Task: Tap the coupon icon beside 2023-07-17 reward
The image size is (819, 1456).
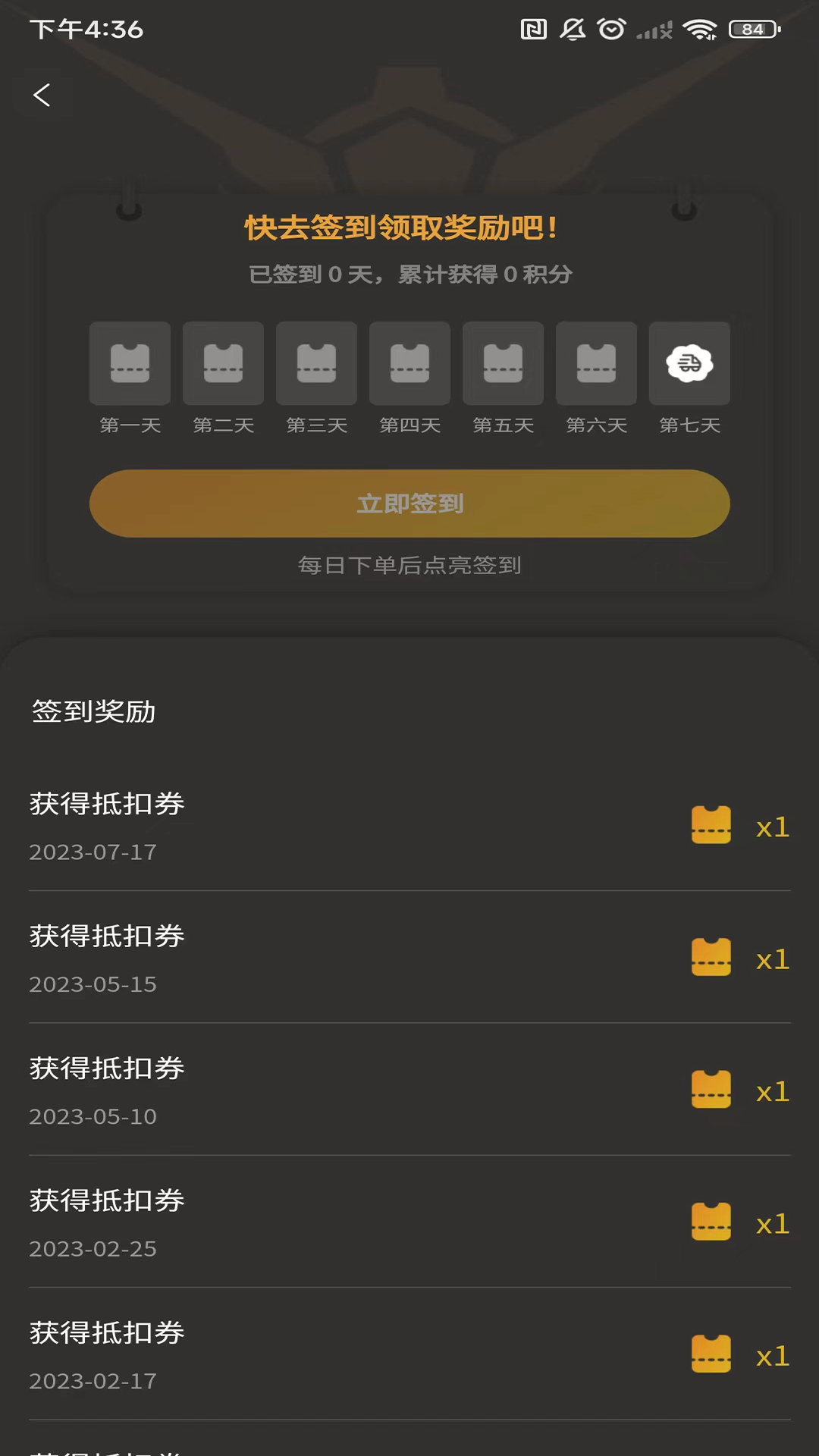Action: click(x=711, y=825)
